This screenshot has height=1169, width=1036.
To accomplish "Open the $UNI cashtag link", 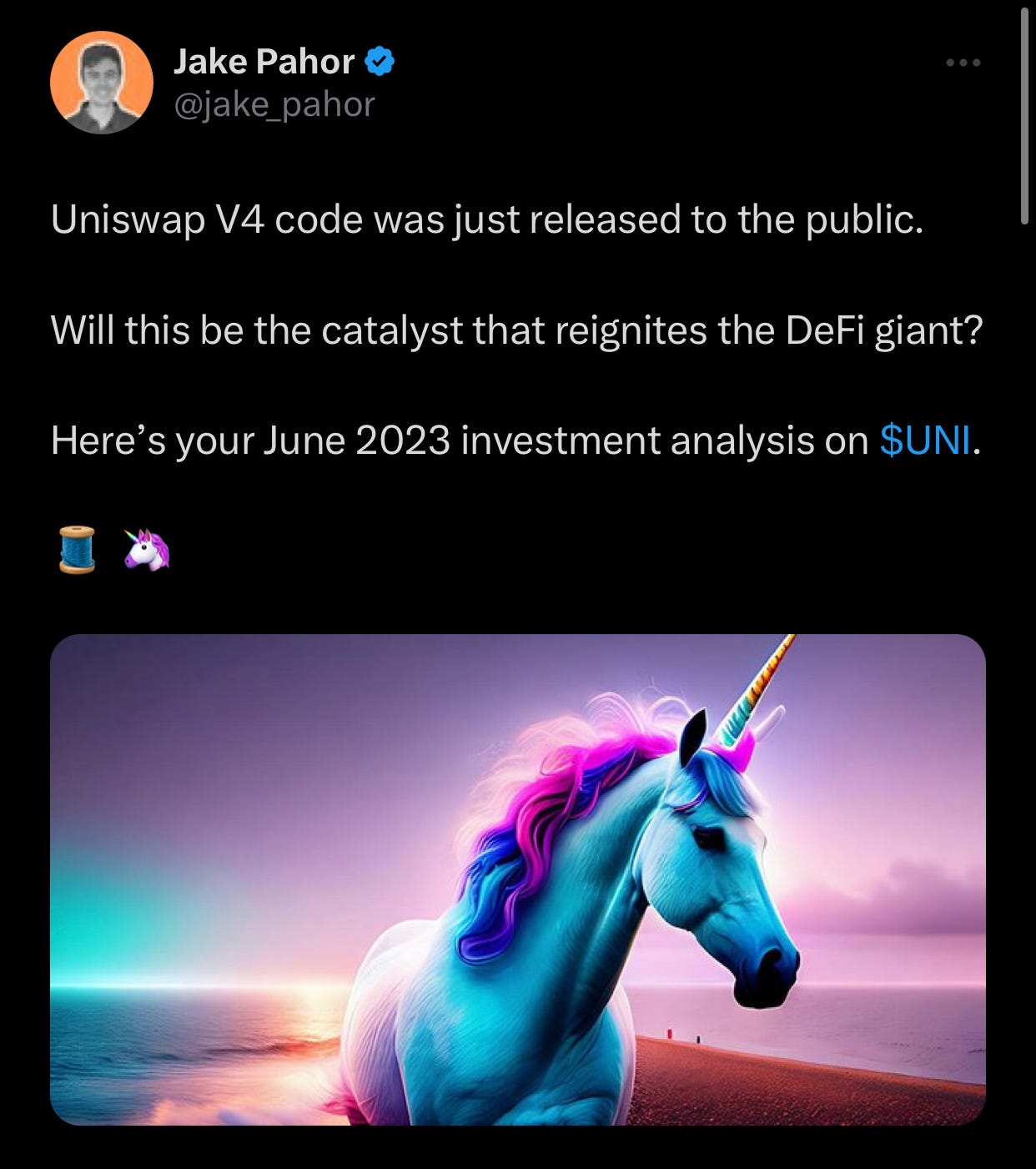I will (x=924, y=441).
